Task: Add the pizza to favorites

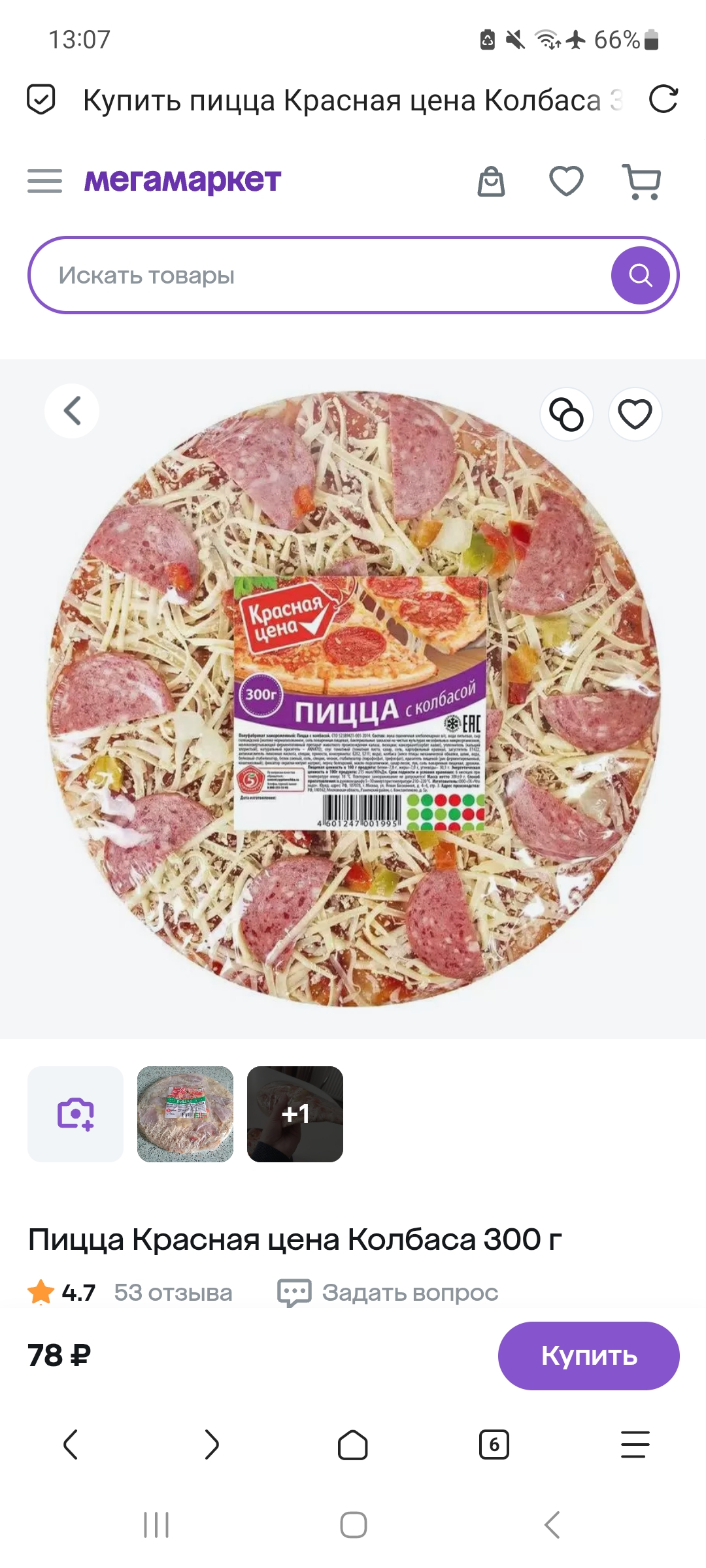Action: point(635,414)
